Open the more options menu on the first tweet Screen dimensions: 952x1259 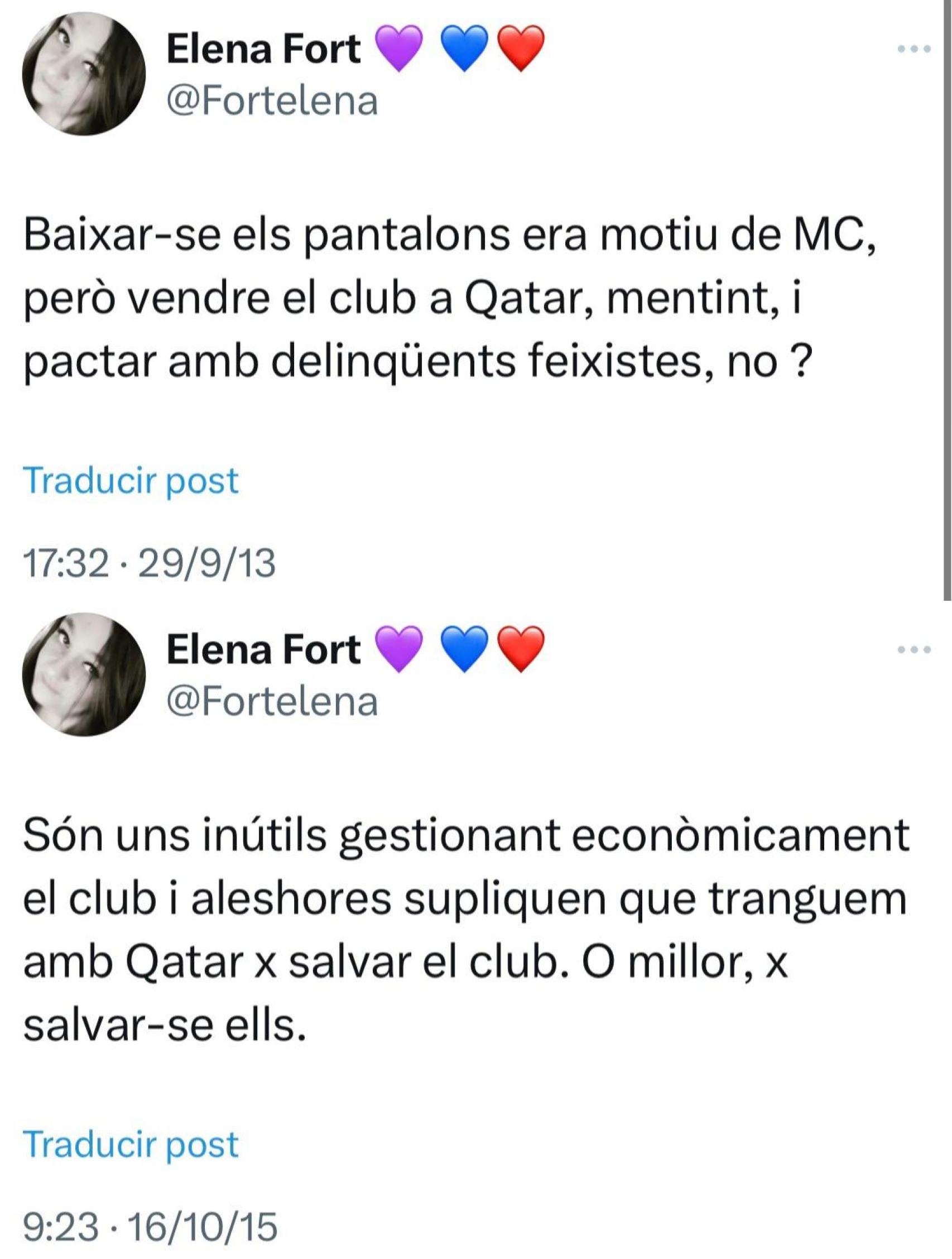click(x=916, y=50)
